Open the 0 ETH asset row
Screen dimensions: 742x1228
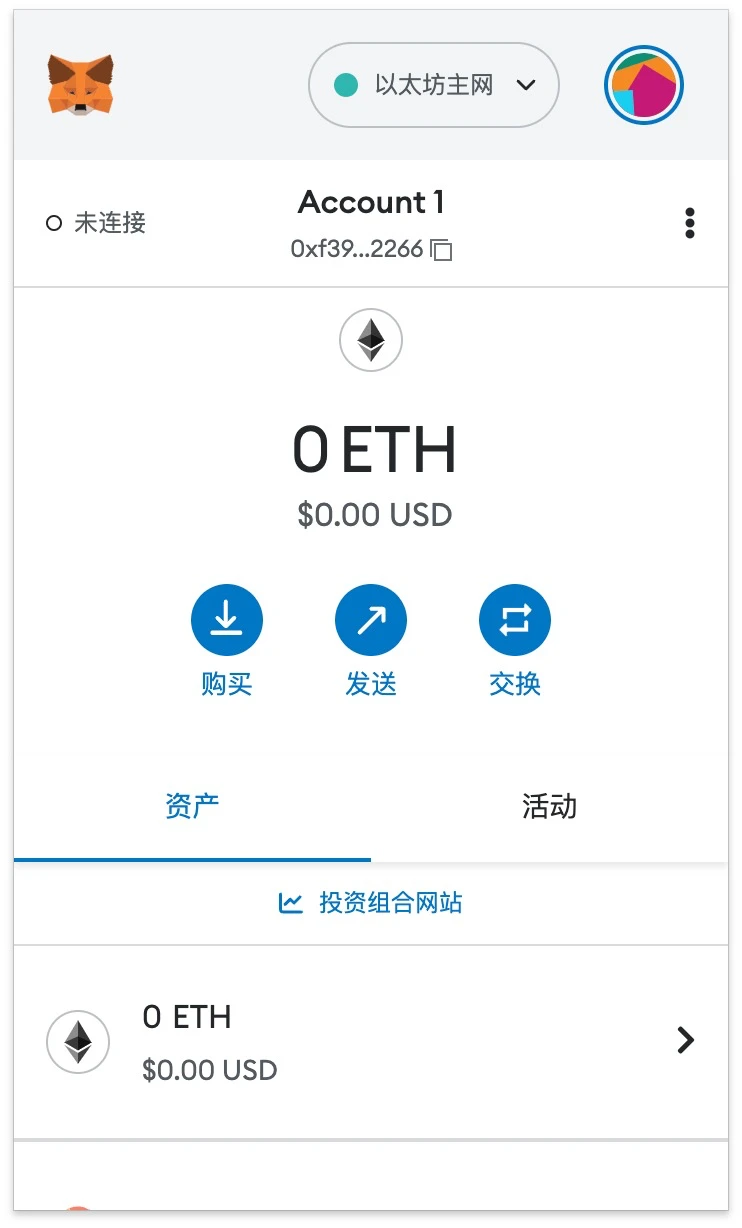coord(371,1041)
